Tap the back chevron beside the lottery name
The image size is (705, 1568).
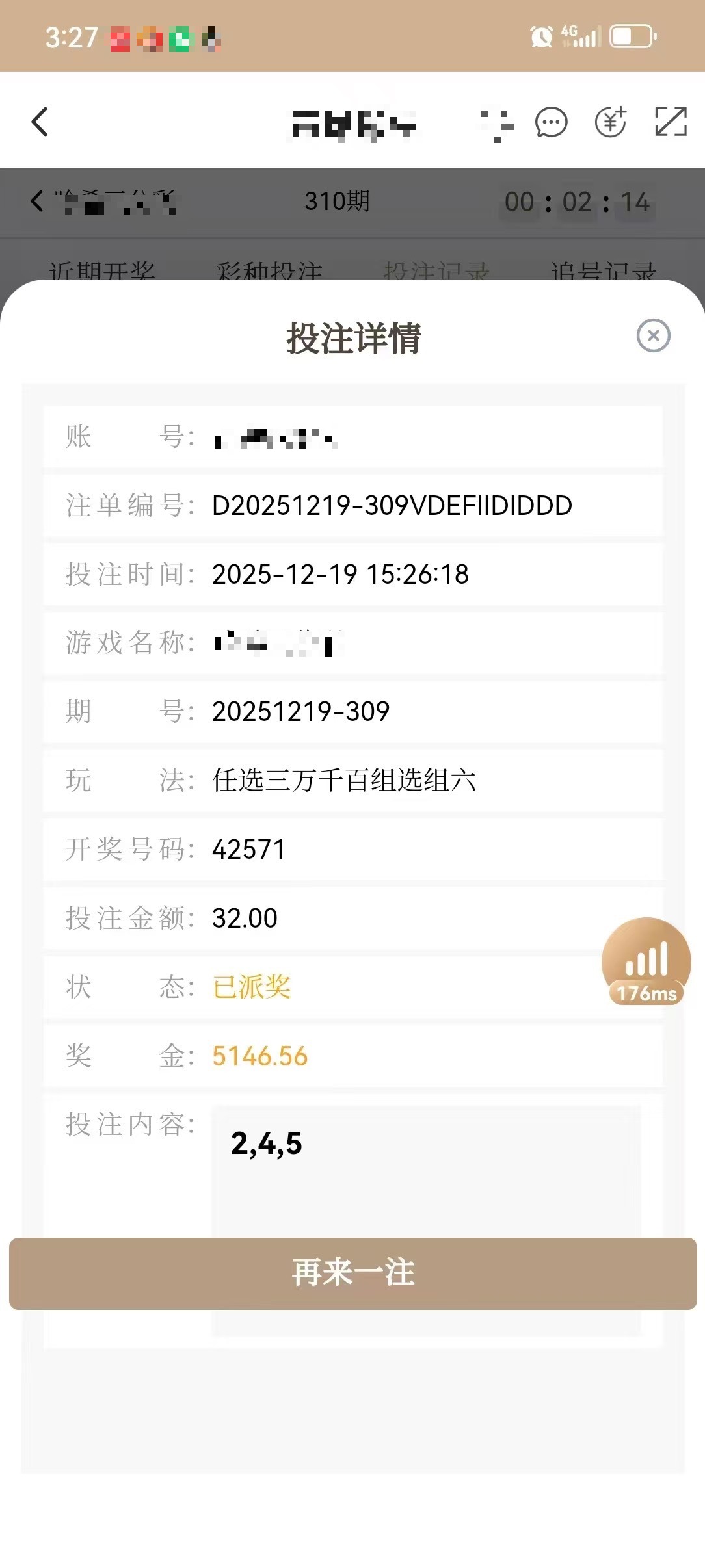37,202
